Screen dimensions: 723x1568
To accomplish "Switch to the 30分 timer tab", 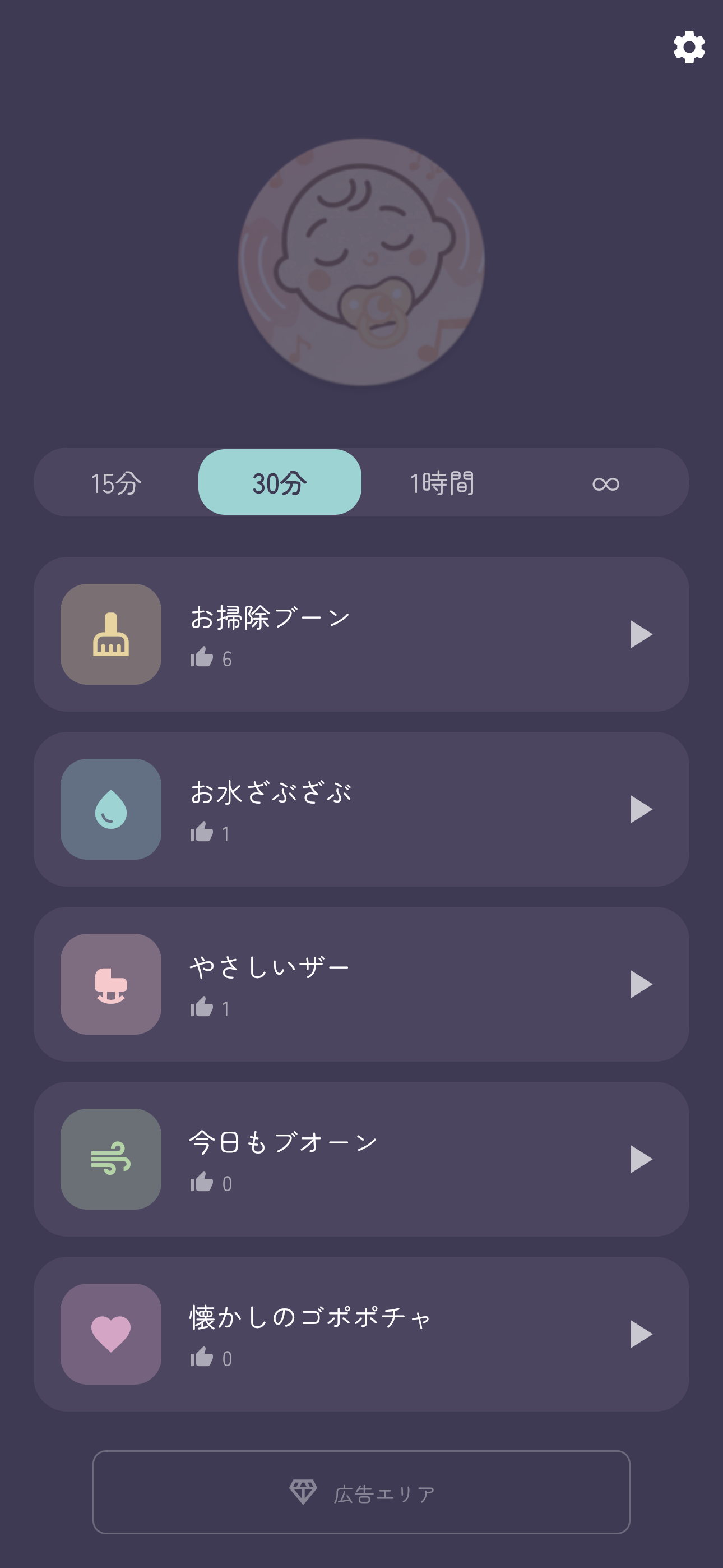I will coord(279,483).
